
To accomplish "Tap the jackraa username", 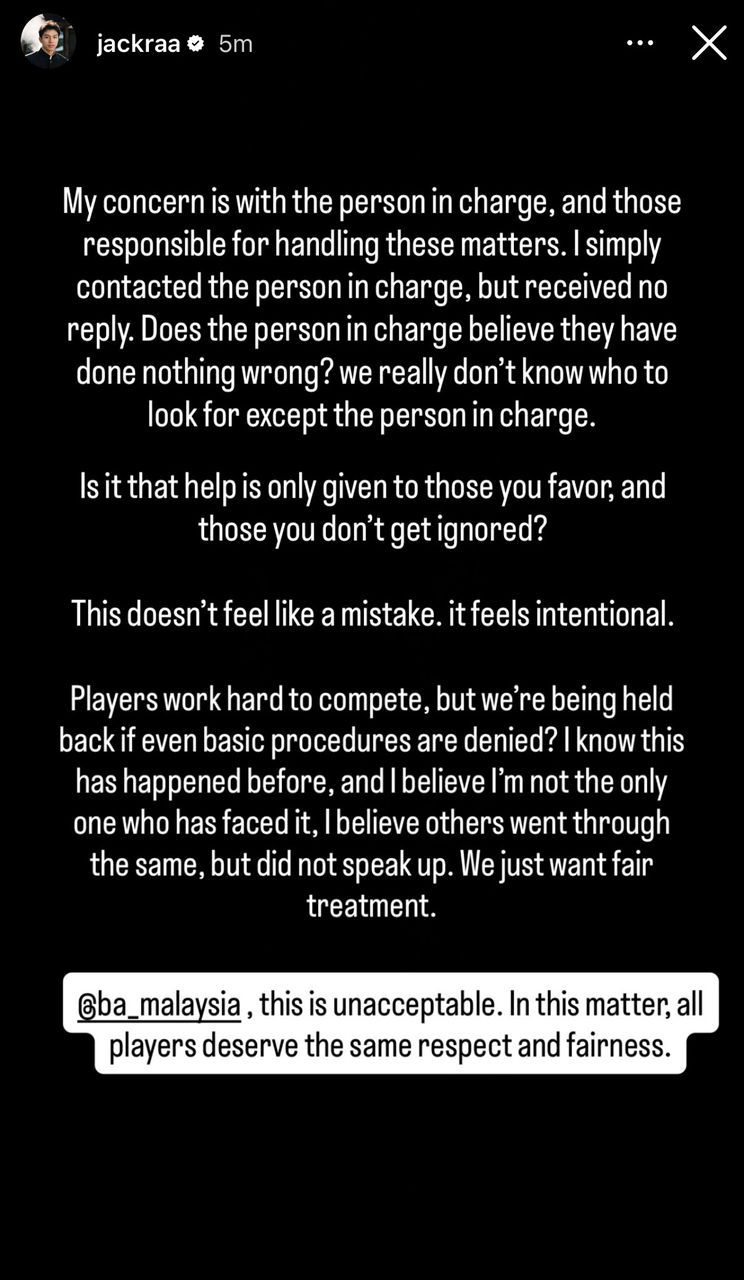I will click(x=138, y=43).
